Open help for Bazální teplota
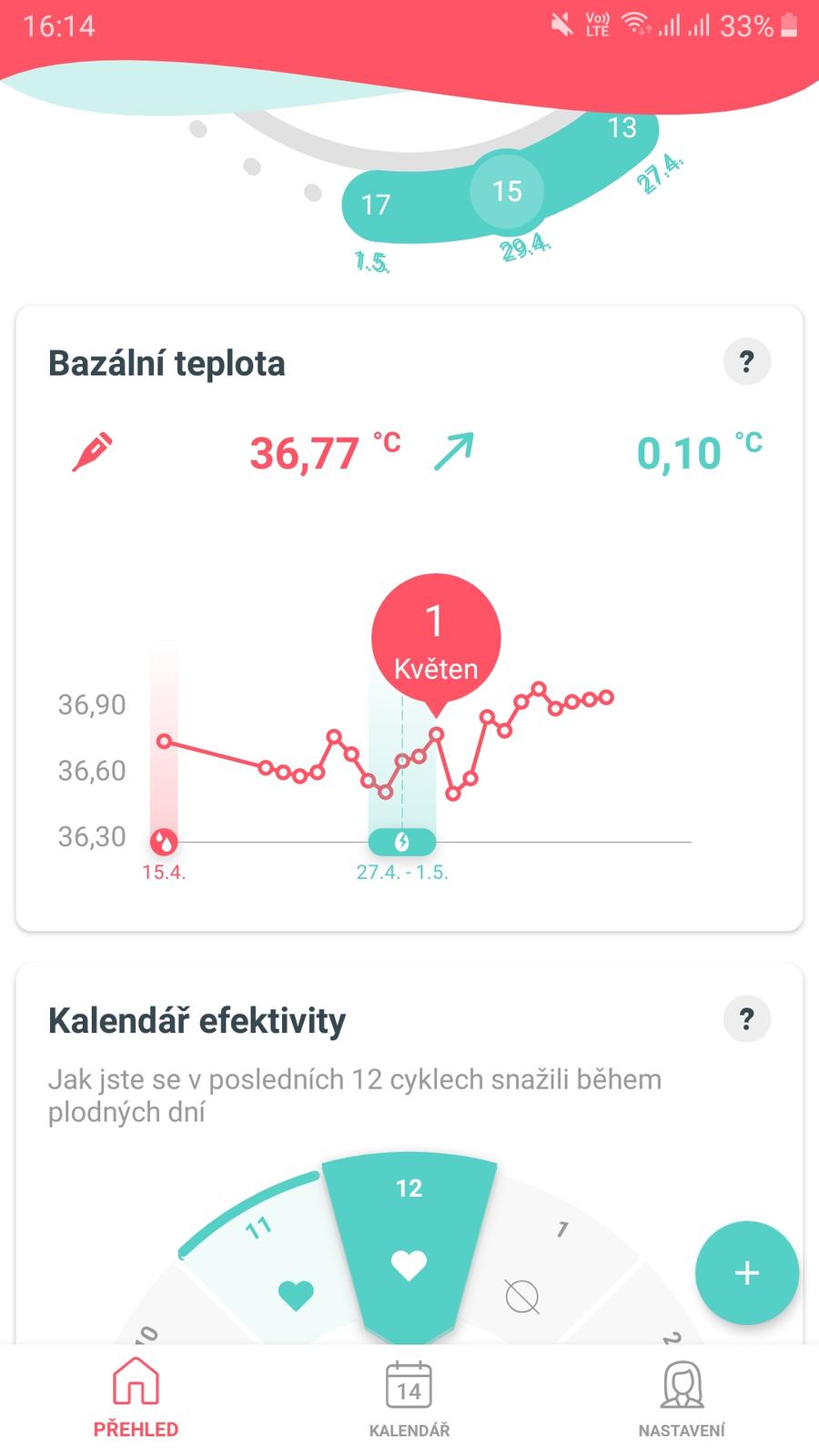Screen dimensions: 819x1456 pyautogui.click(x=746, y=362)
